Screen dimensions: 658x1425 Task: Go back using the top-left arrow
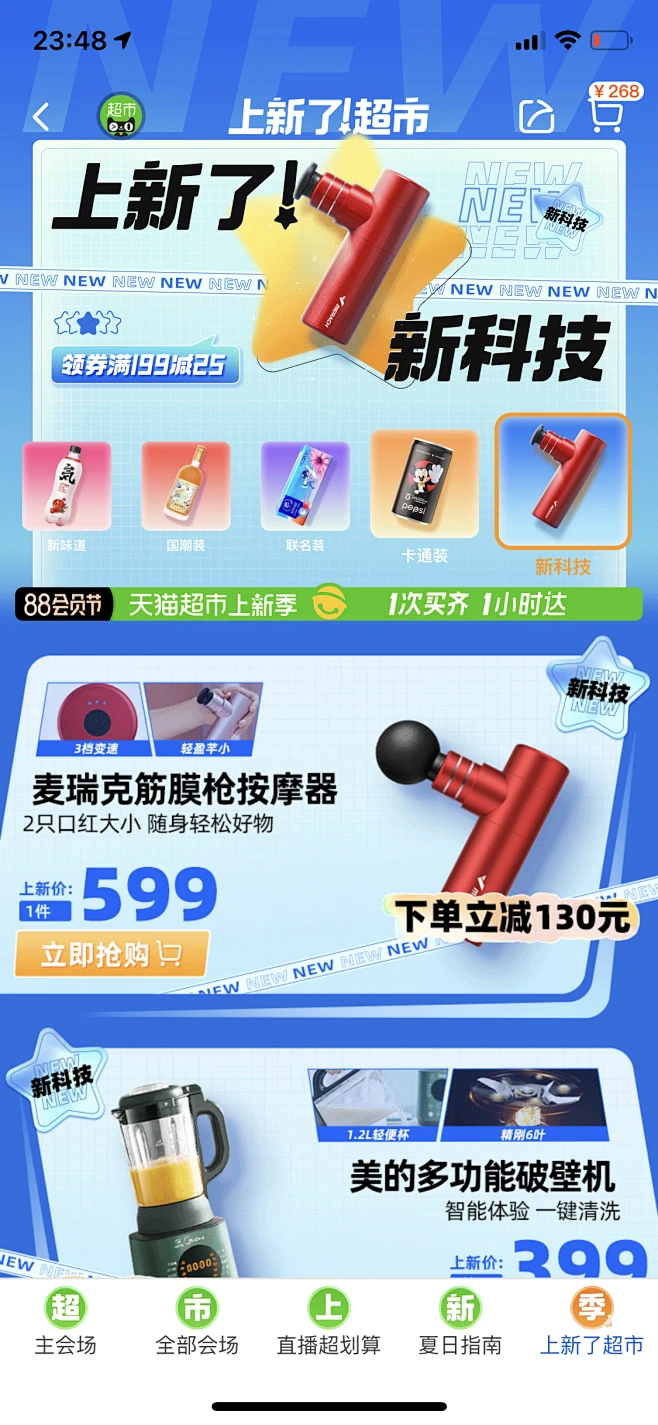pyautogui.click(x=41, y=117)
